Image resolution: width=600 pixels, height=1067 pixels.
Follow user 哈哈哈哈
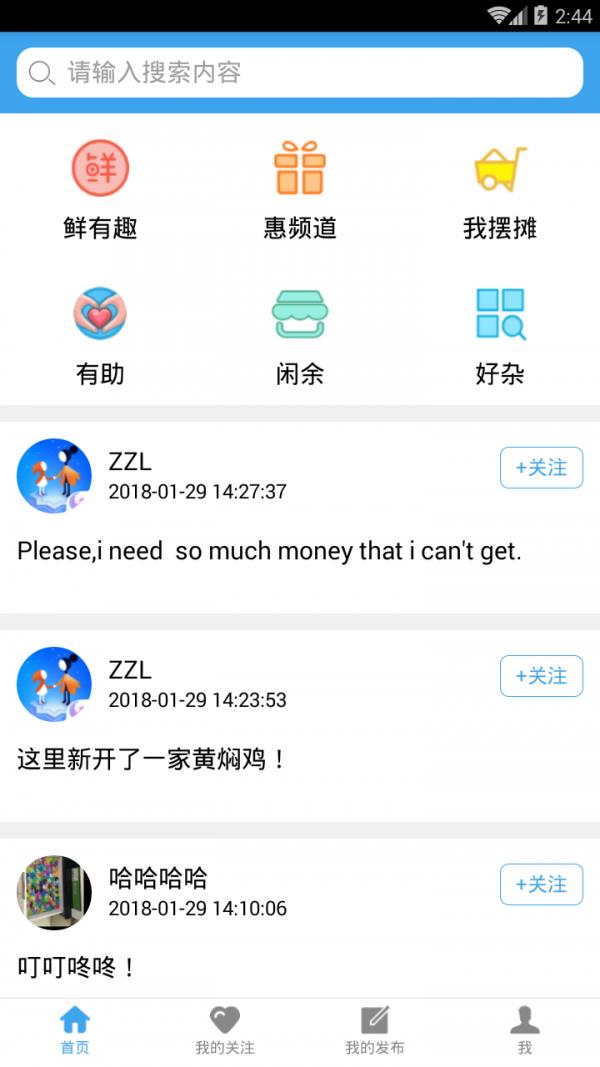pos(541,885)
